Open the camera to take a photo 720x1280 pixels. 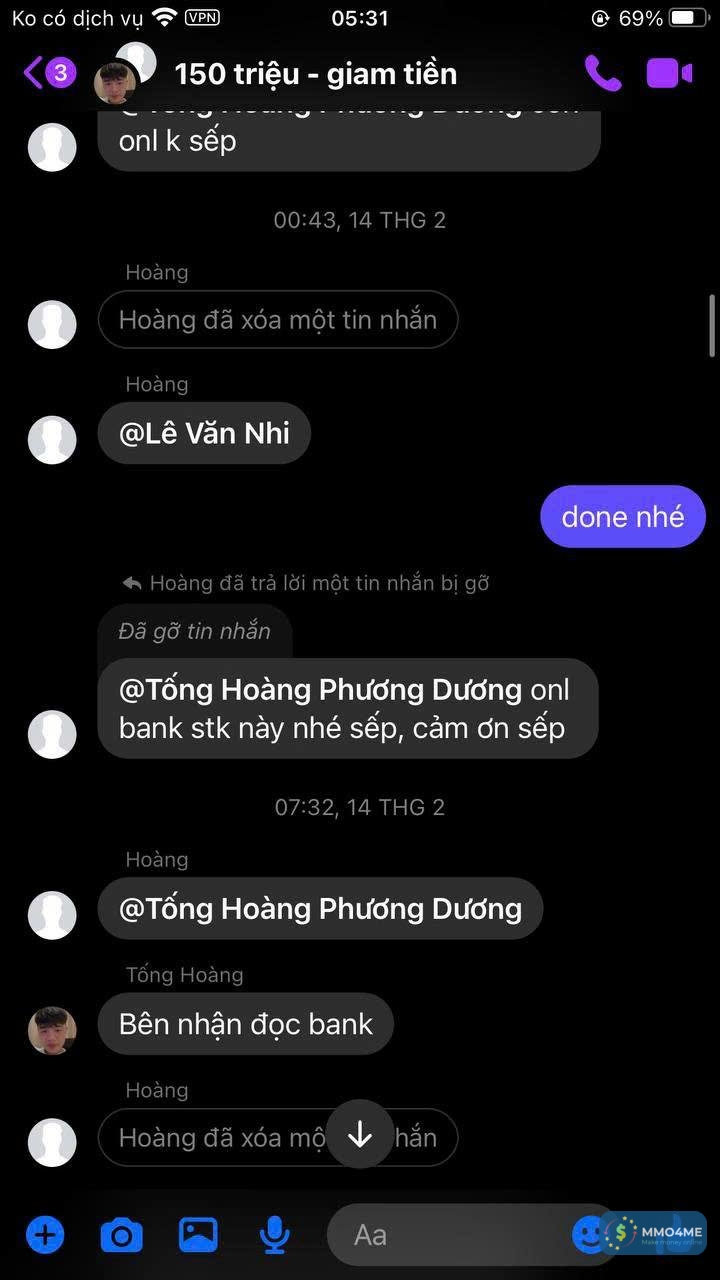[121, 1235]
